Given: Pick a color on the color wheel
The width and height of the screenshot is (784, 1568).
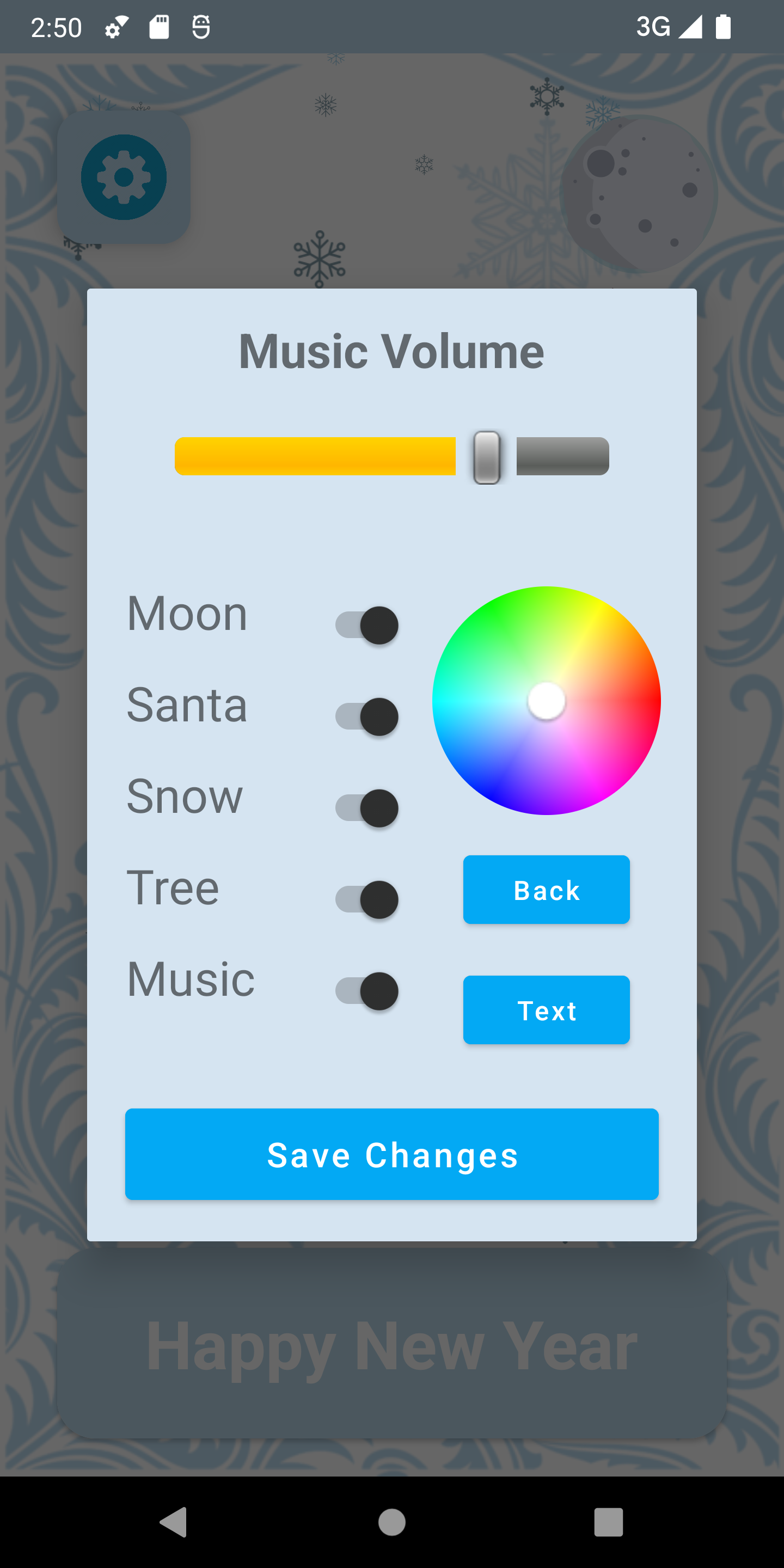Looking at the screenshot, I should [546, 700].
